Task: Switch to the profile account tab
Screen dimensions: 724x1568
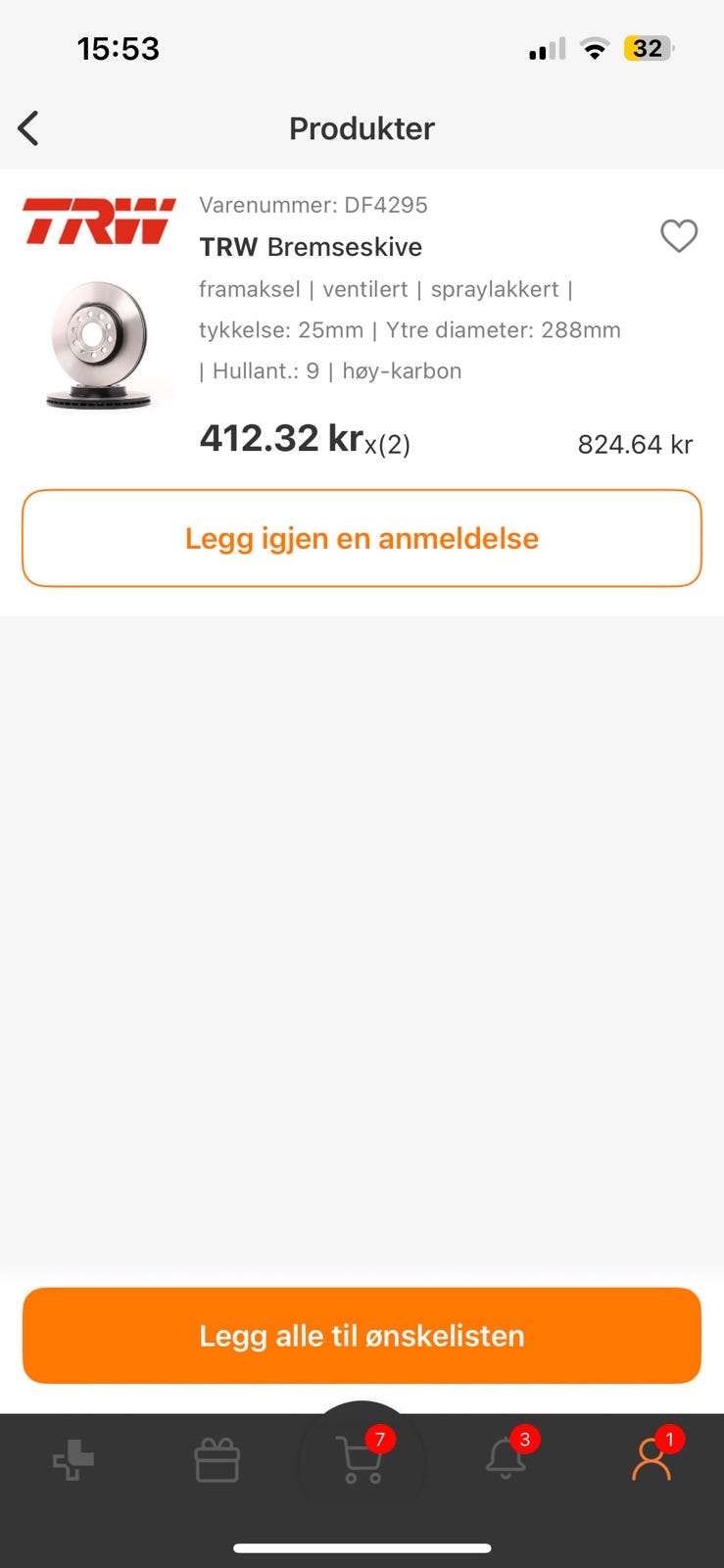Action: coord(652,1460)
